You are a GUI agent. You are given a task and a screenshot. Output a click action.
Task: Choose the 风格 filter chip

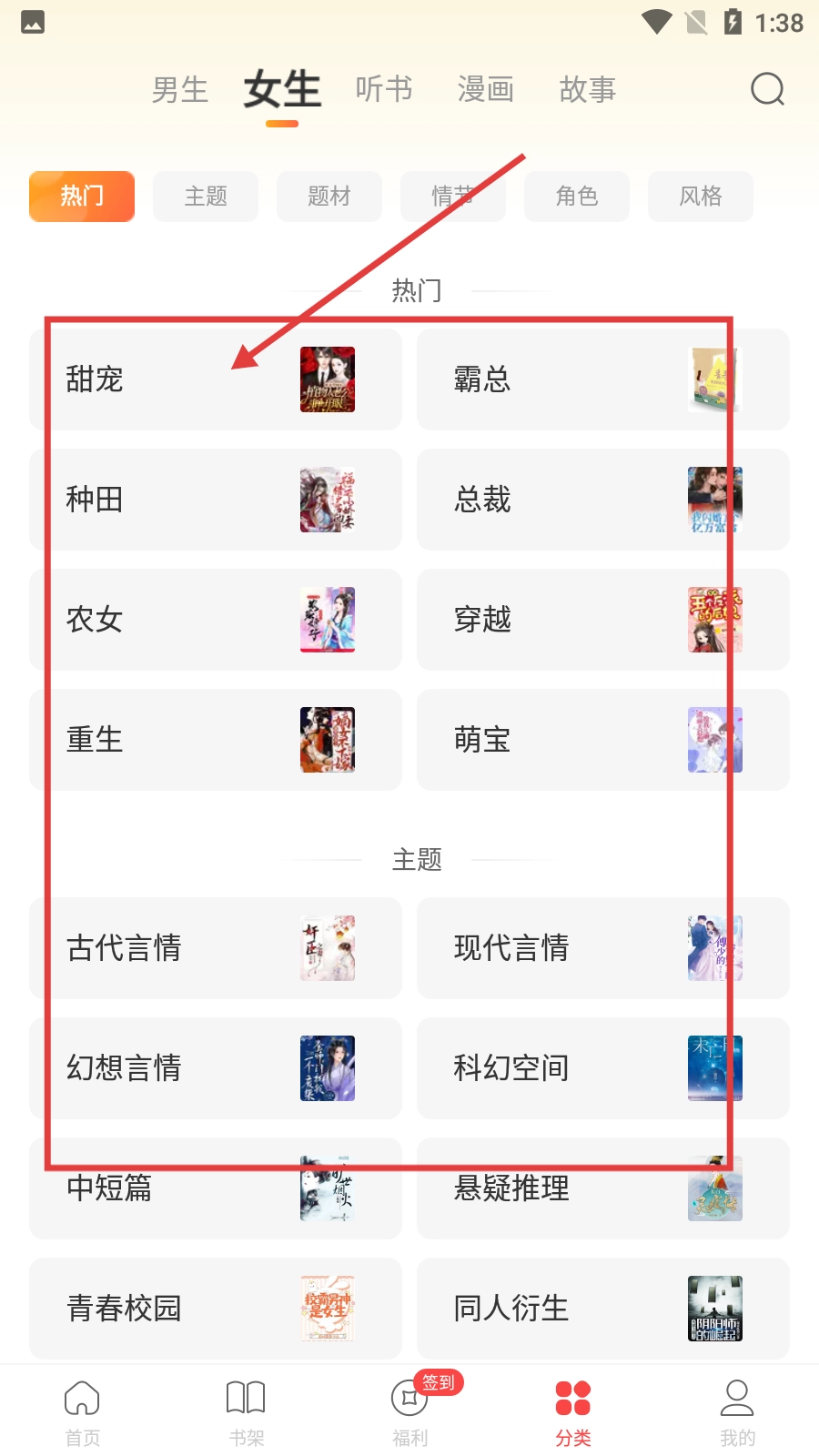(701, 196)
